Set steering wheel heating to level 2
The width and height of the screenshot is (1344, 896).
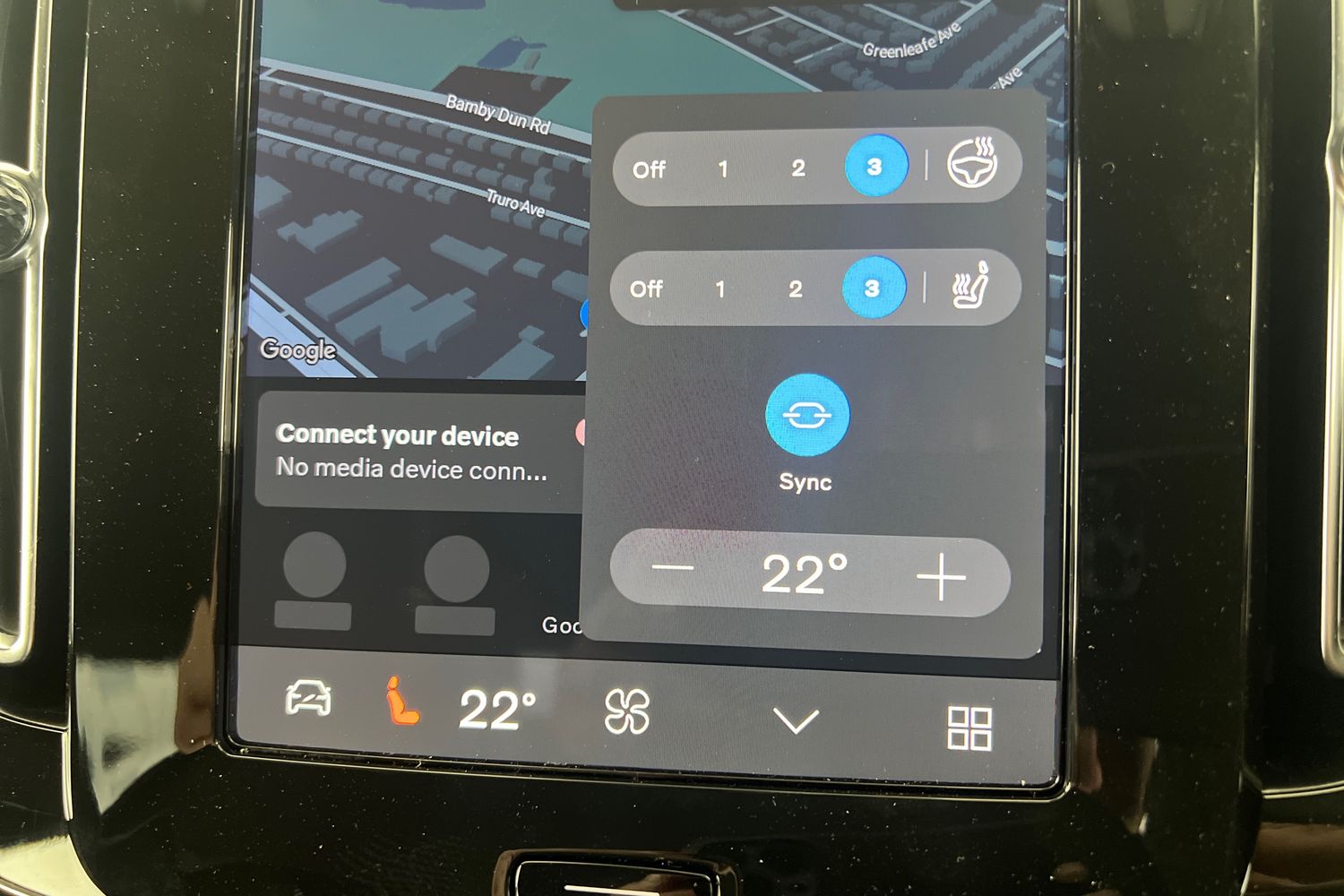tap(798, 168)
